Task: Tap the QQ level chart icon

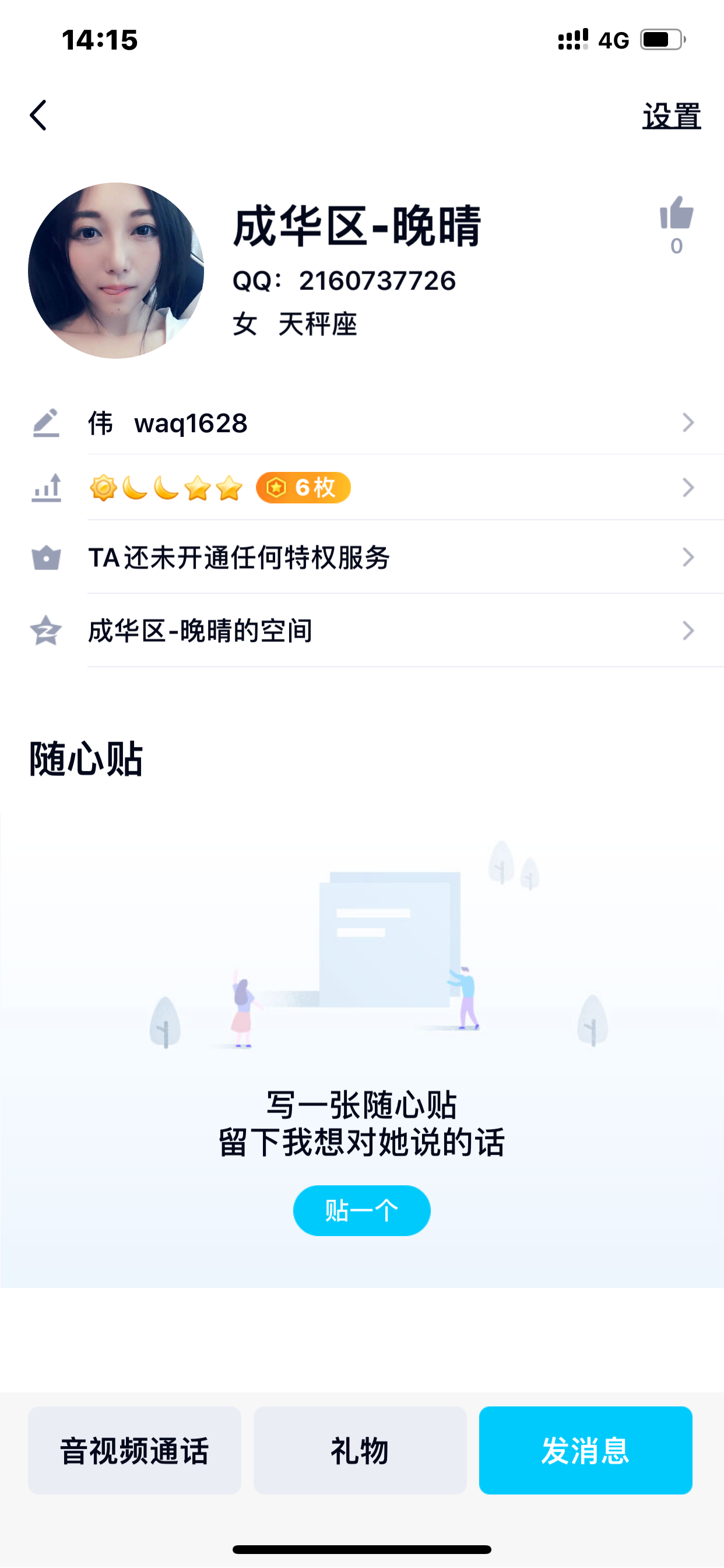Action: 47,487
